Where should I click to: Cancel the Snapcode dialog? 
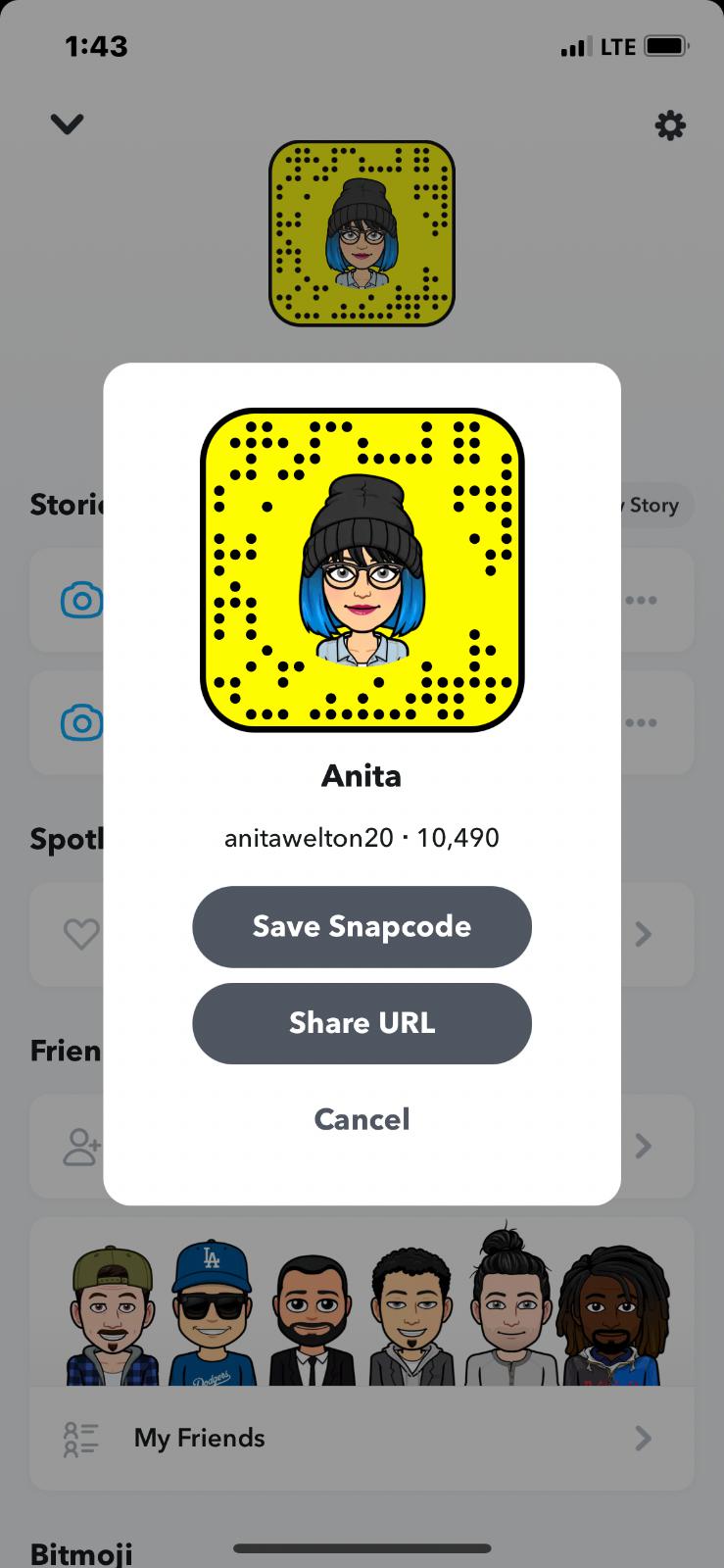tap(362, 1119)
